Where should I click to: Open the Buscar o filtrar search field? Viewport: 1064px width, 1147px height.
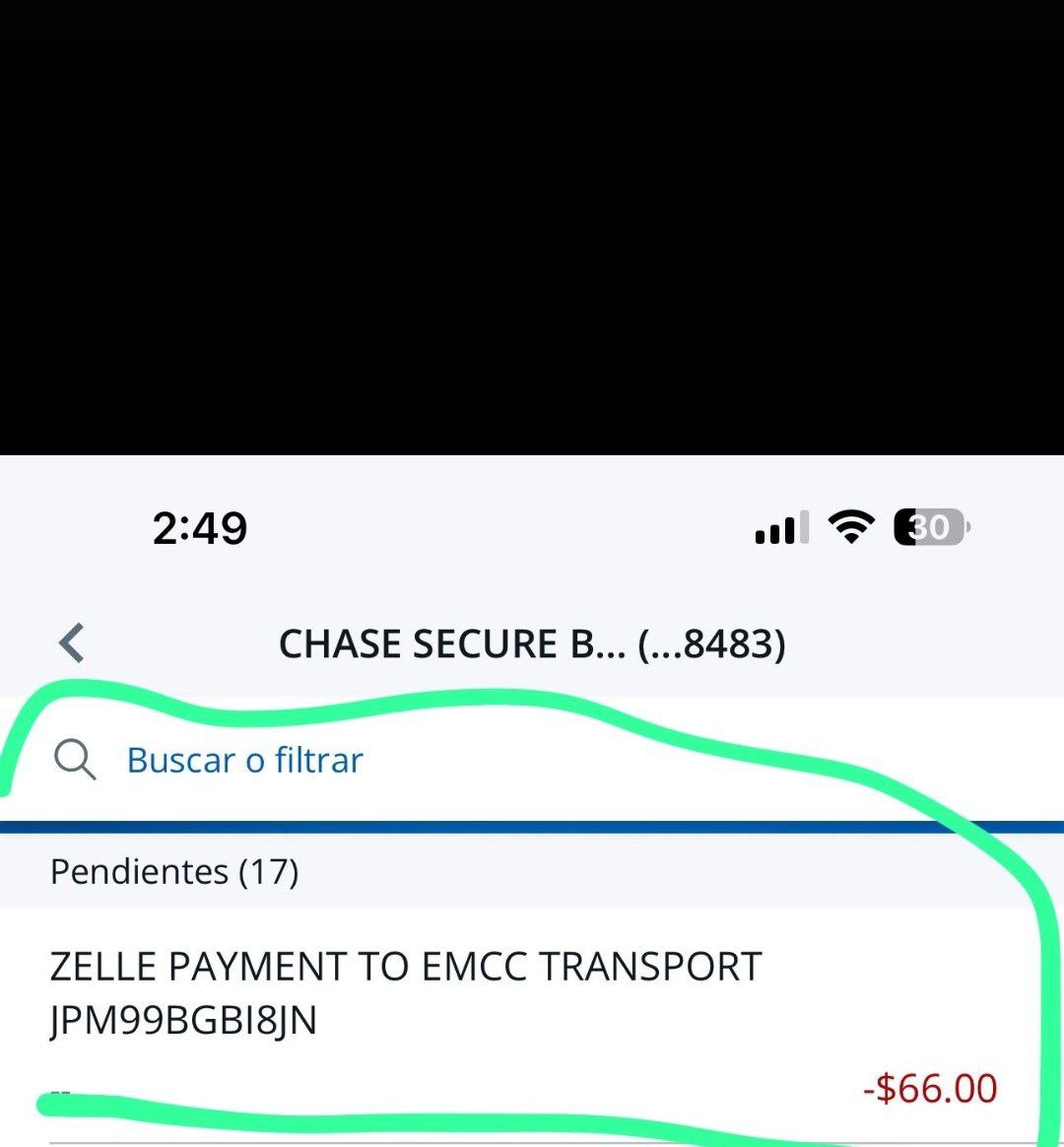point(244,761)
